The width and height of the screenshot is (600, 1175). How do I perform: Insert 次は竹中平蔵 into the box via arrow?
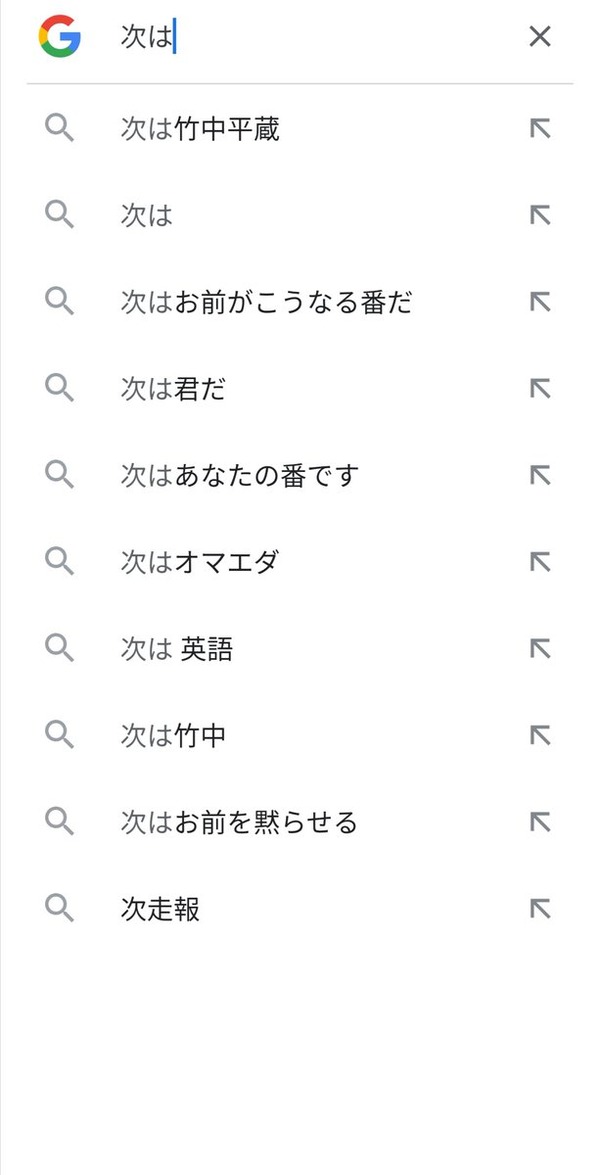click(x=540, y=130)
